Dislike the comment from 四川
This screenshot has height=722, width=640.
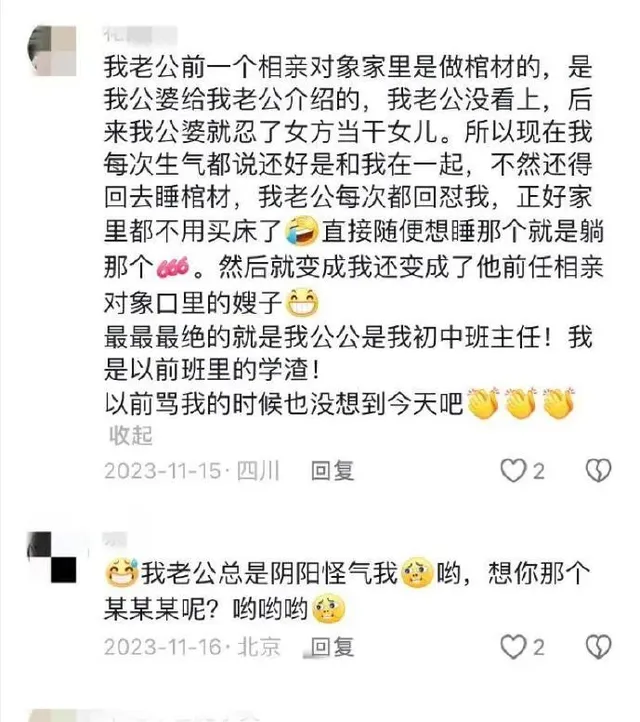click(x=598, y=471)
